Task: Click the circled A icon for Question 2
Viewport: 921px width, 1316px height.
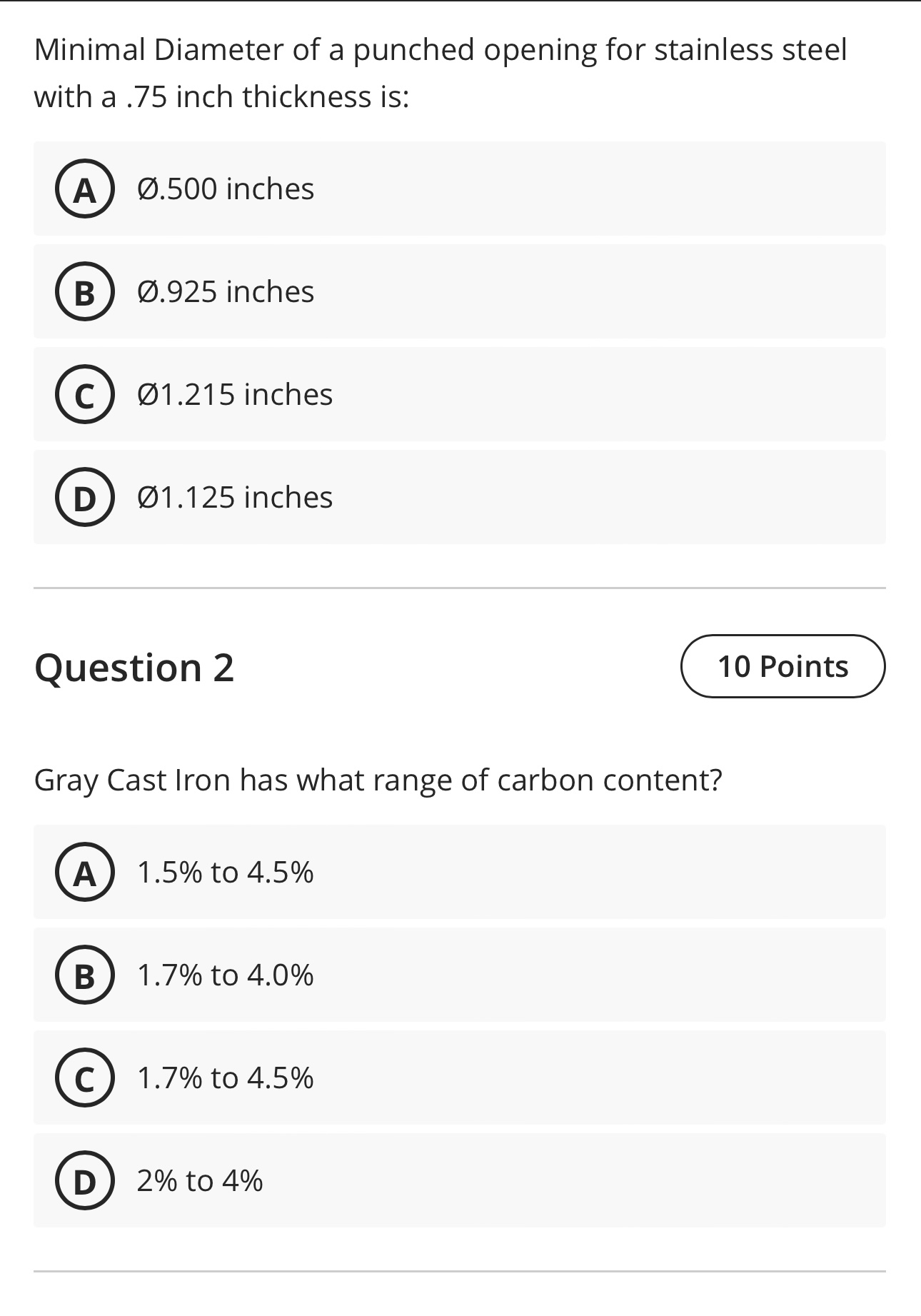Action: coord(84,872)
